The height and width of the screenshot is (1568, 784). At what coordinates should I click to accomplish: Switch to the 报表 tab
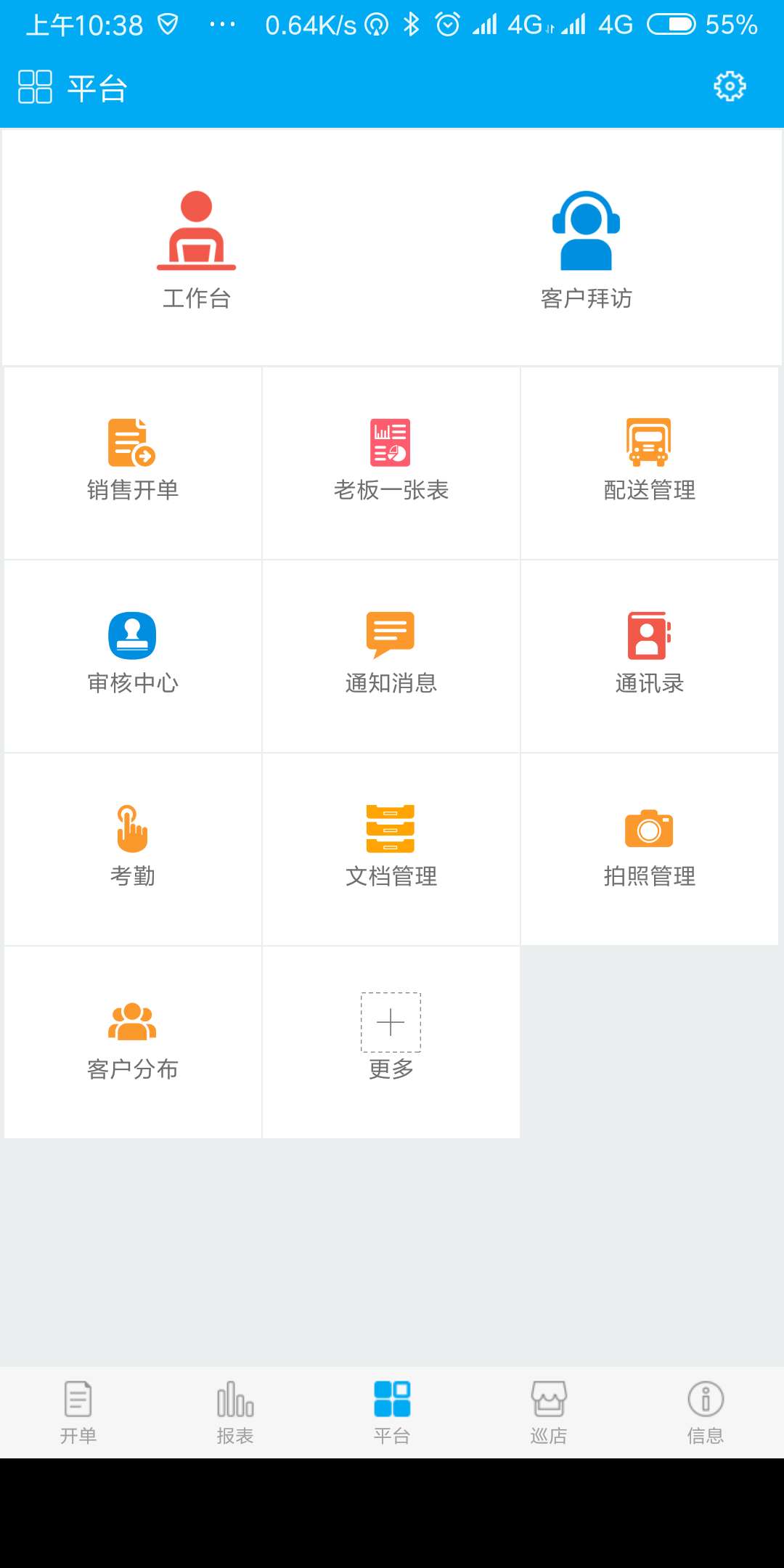235,1413
